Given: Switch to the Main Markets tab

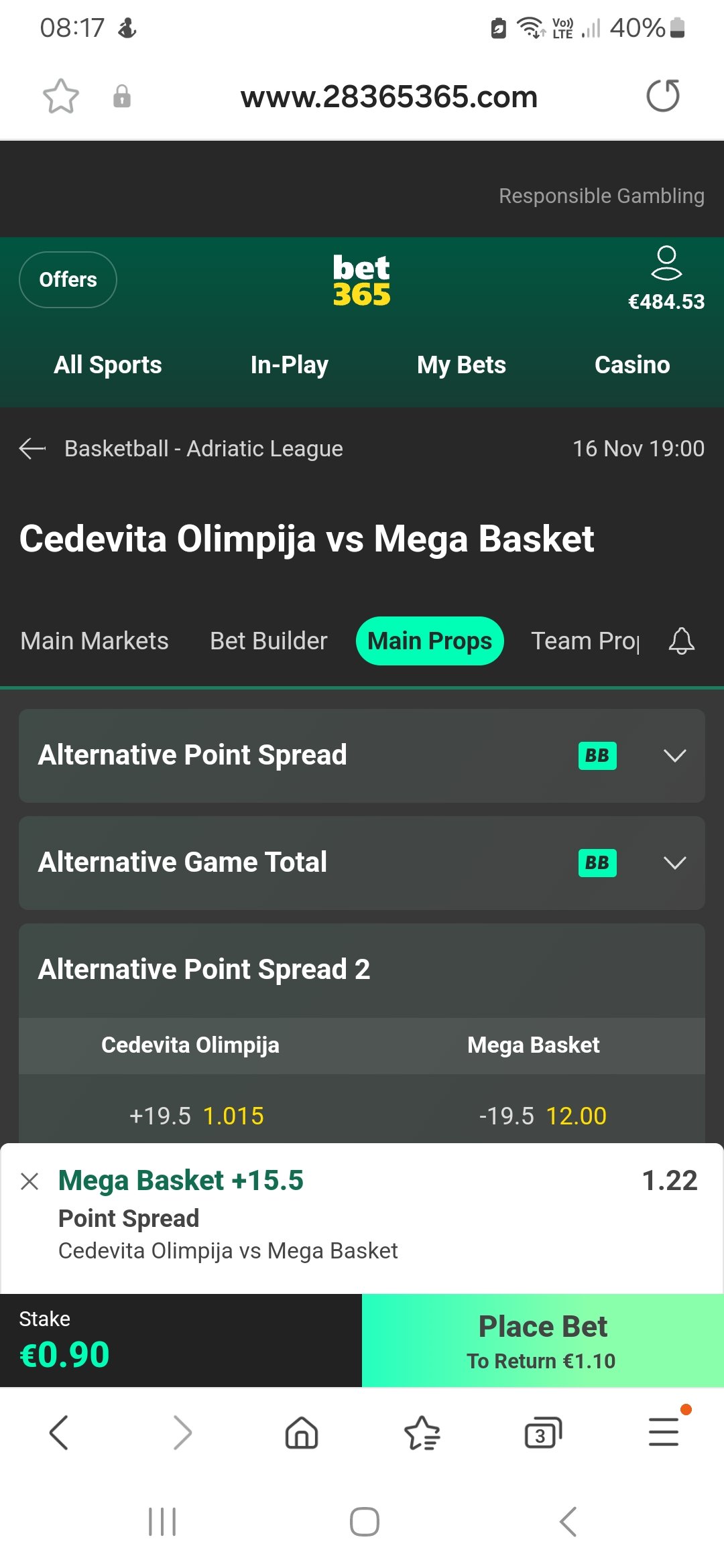Looking at the screenshot, I should point(95,641).
